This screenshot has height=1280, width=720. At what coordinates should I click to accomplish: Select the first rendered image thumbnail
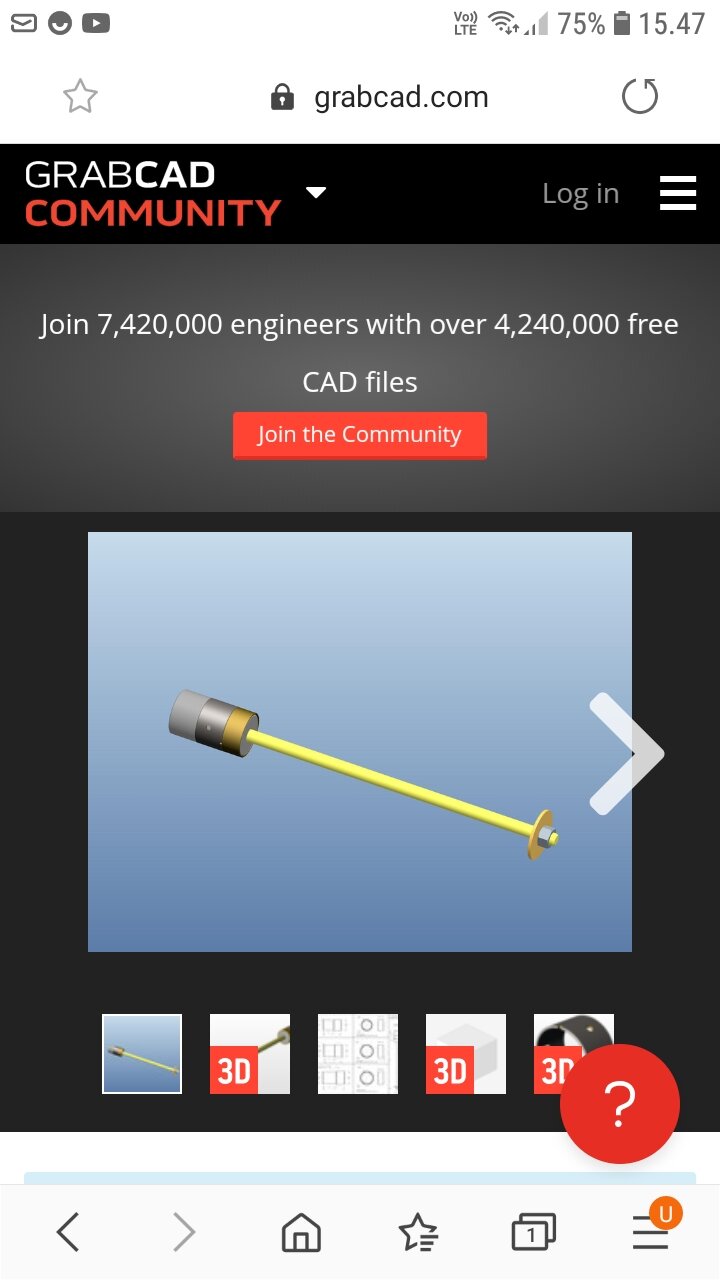[x=142, y=1054]
